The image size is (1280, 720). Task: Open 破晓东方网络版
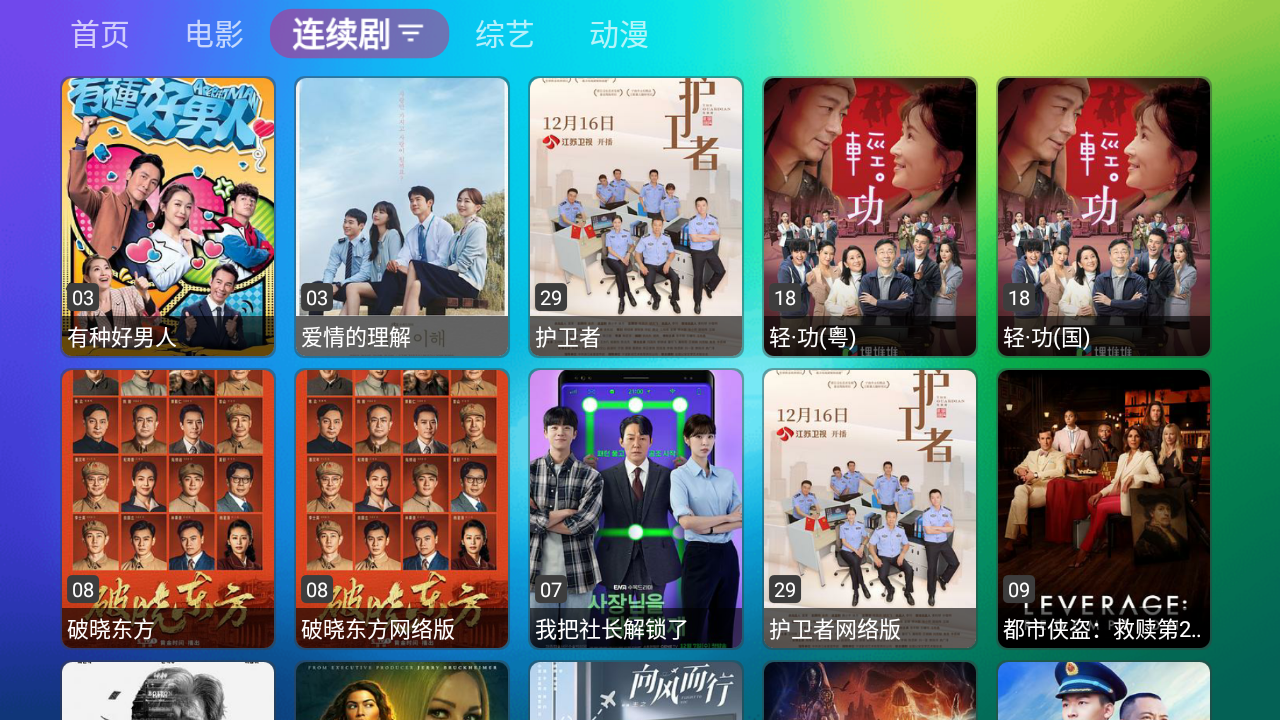point(402,508)
